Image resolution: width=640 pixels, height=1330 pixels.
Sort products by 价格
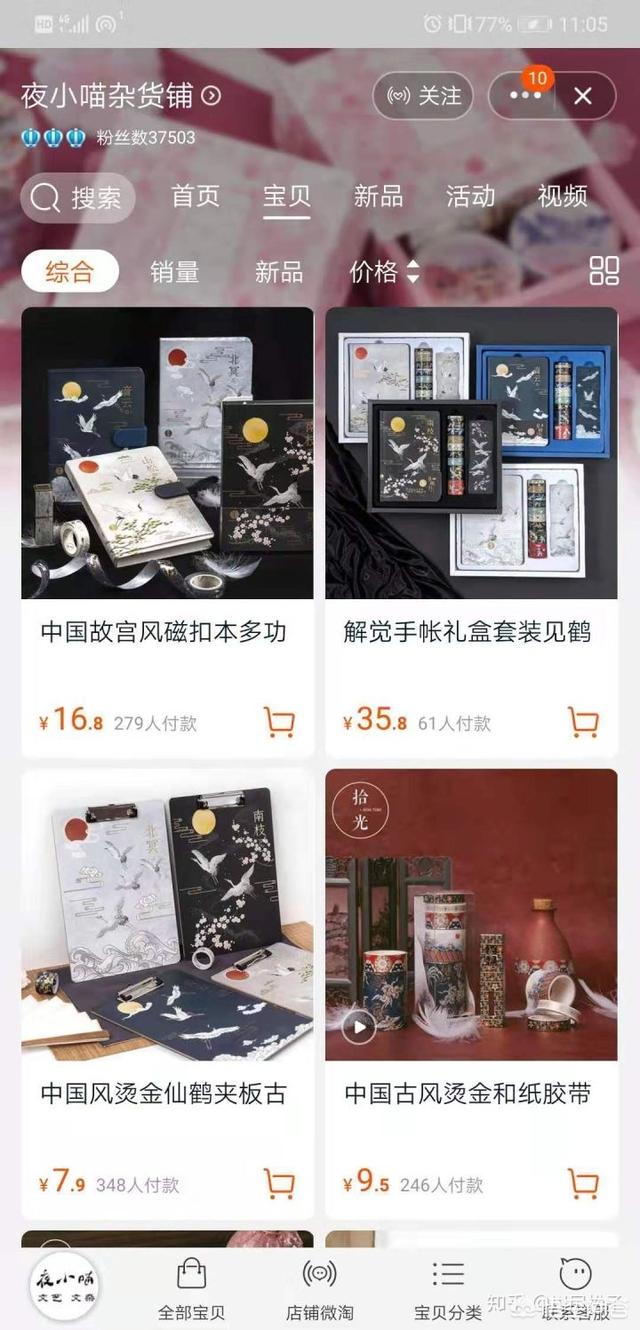[385, 271]
